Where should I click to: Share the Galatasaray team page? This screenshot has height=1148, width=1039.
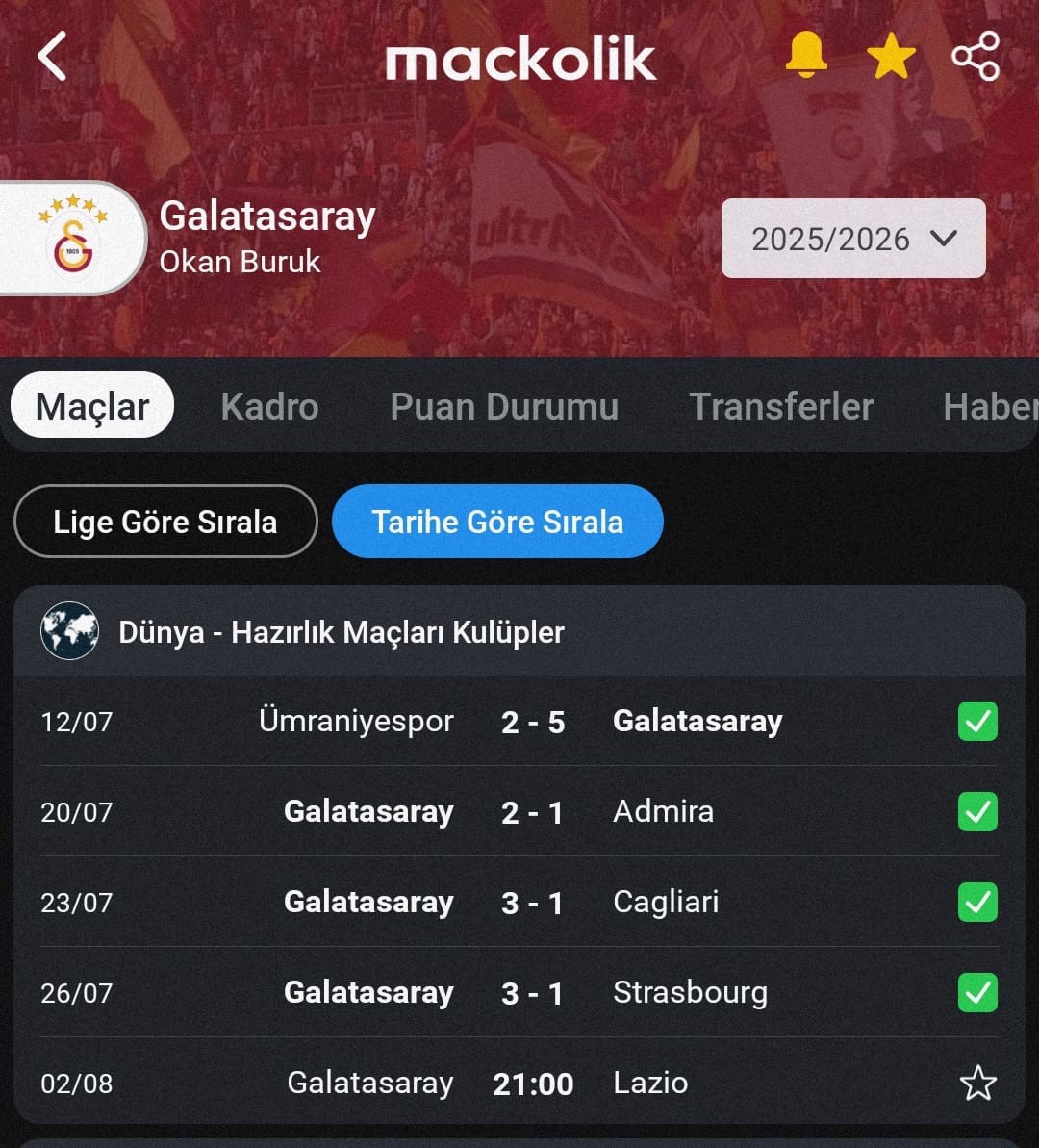[976, 56]
